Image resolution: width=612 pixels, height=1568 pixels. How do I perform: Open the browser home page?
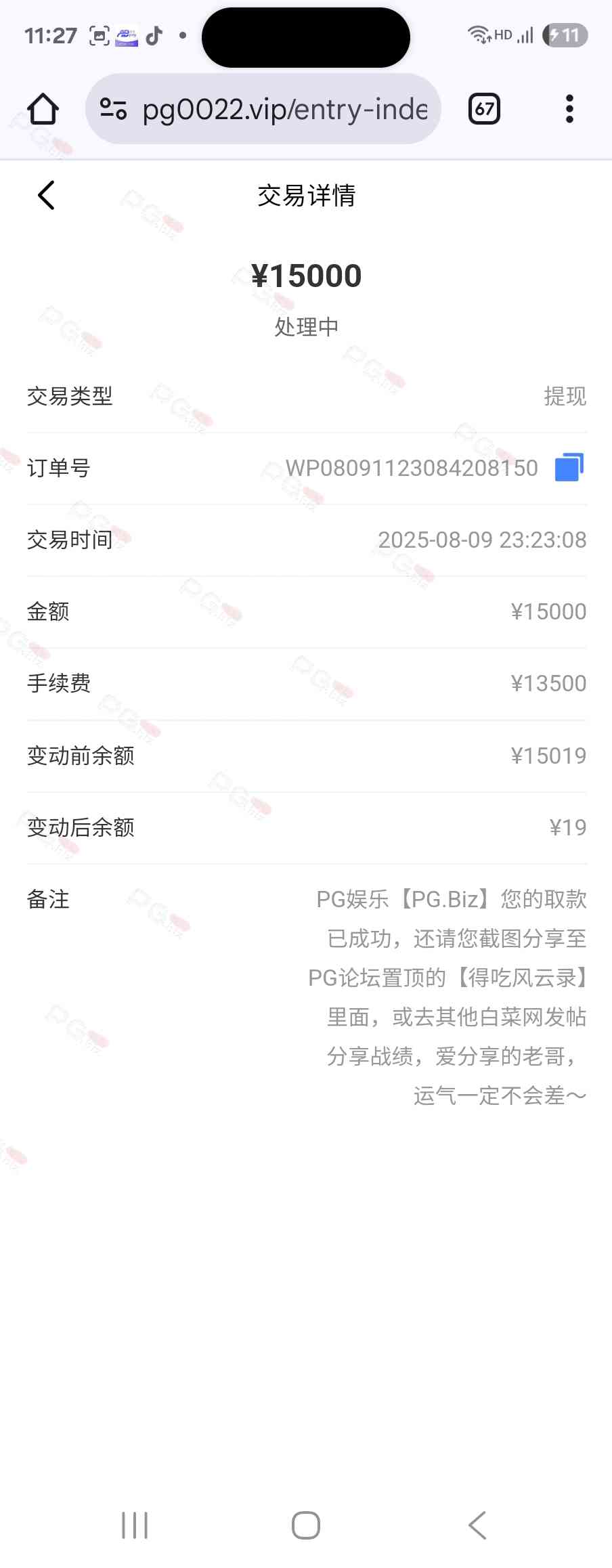point(43,109)
